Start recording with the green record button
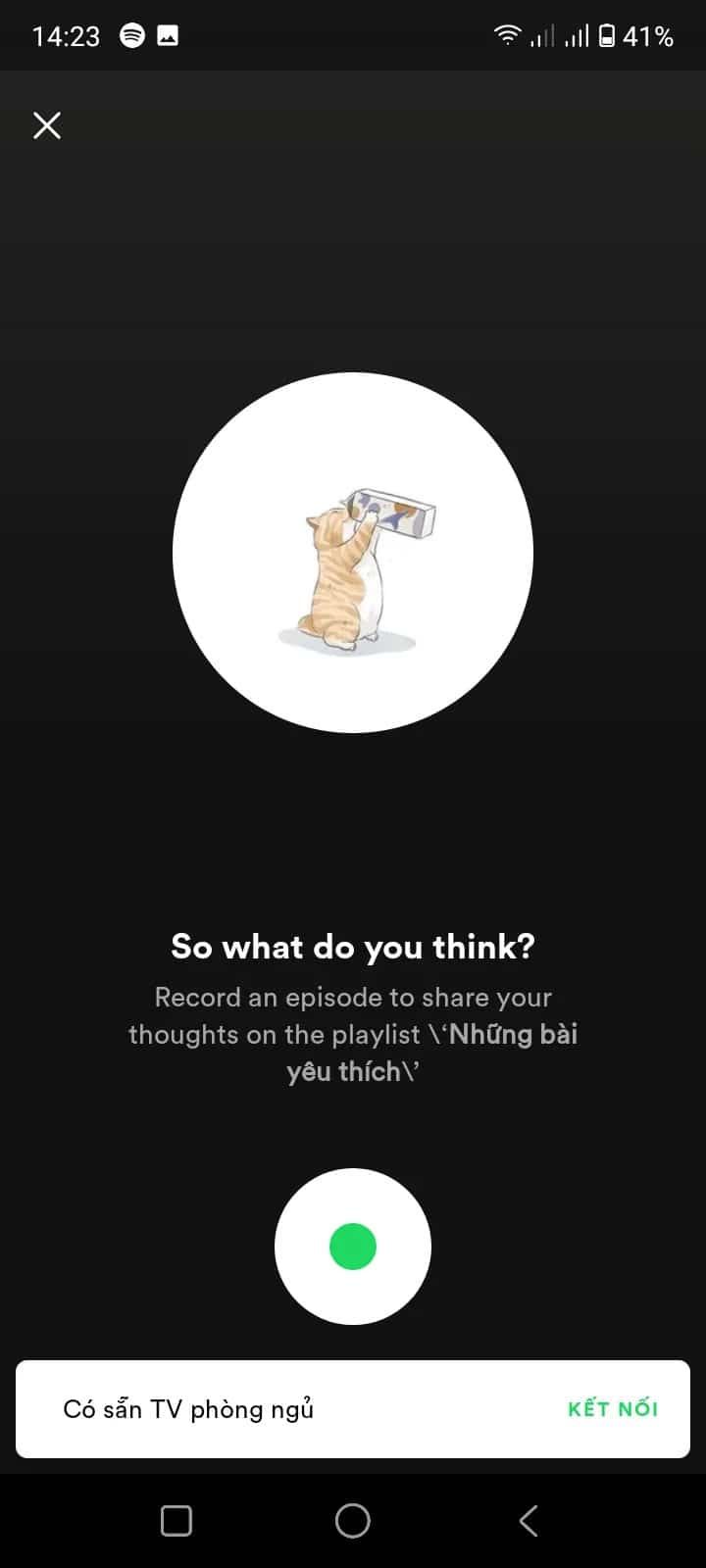The width and height of the screenshot is (706, 1568). click(x=353, y=1246)
